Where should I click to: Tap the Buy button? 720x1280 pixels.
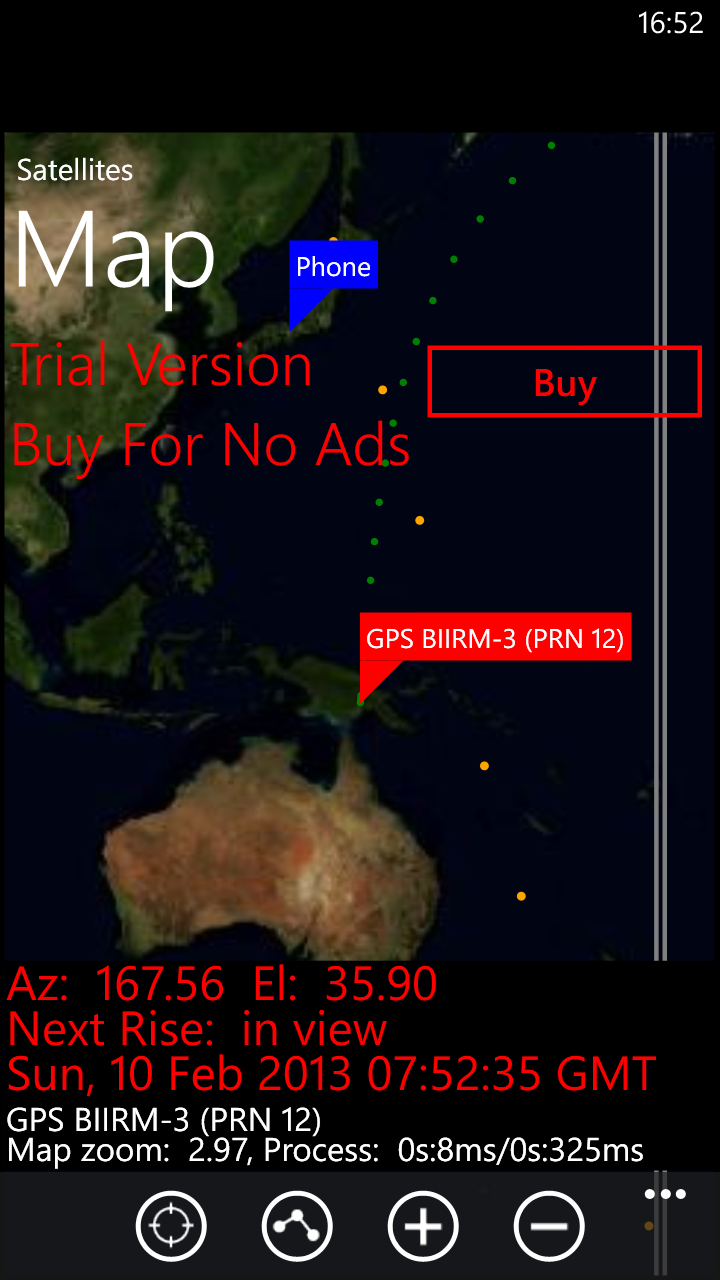(565, 381)
